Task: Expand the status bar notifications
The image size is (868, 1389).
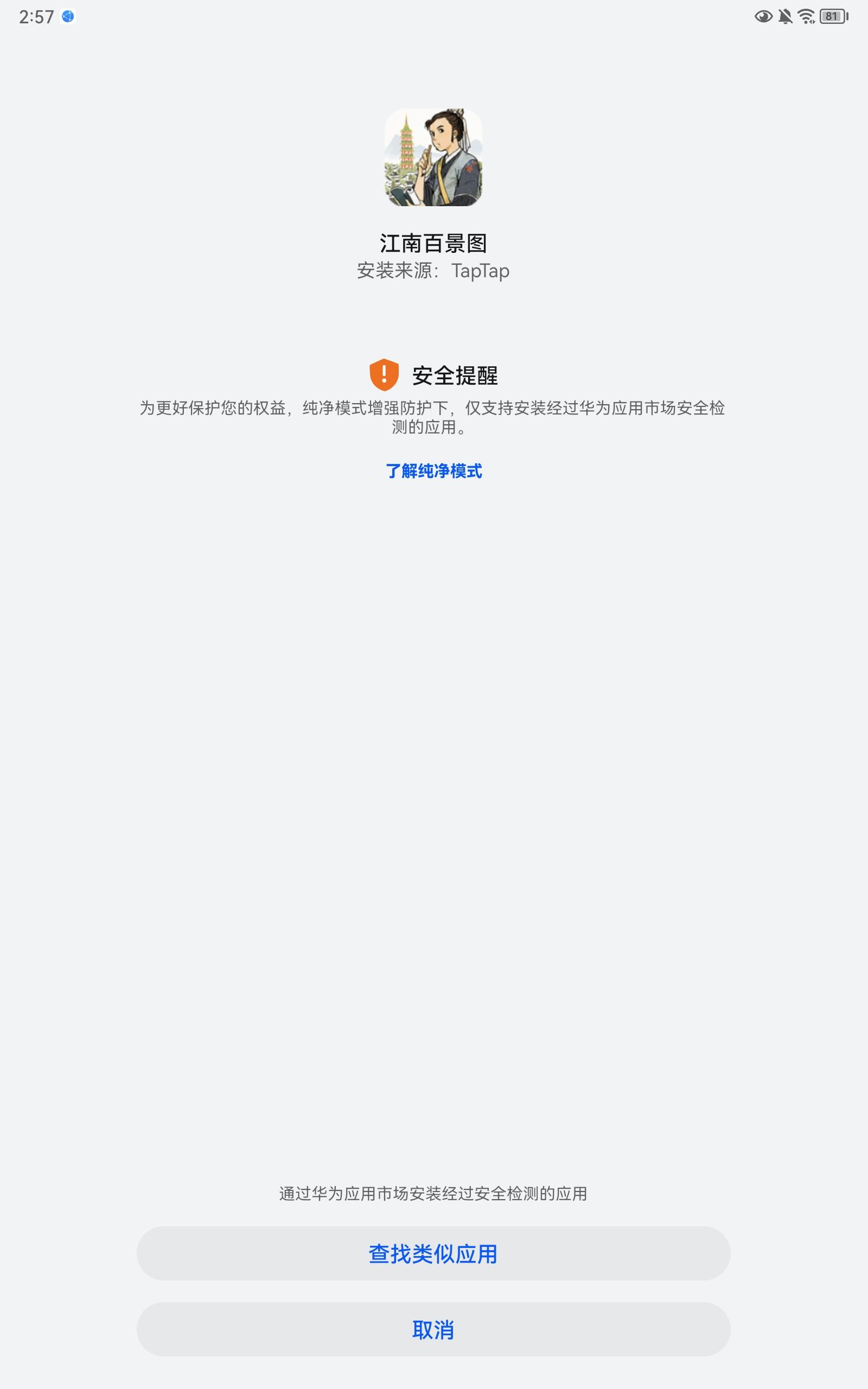Action: 434,17
